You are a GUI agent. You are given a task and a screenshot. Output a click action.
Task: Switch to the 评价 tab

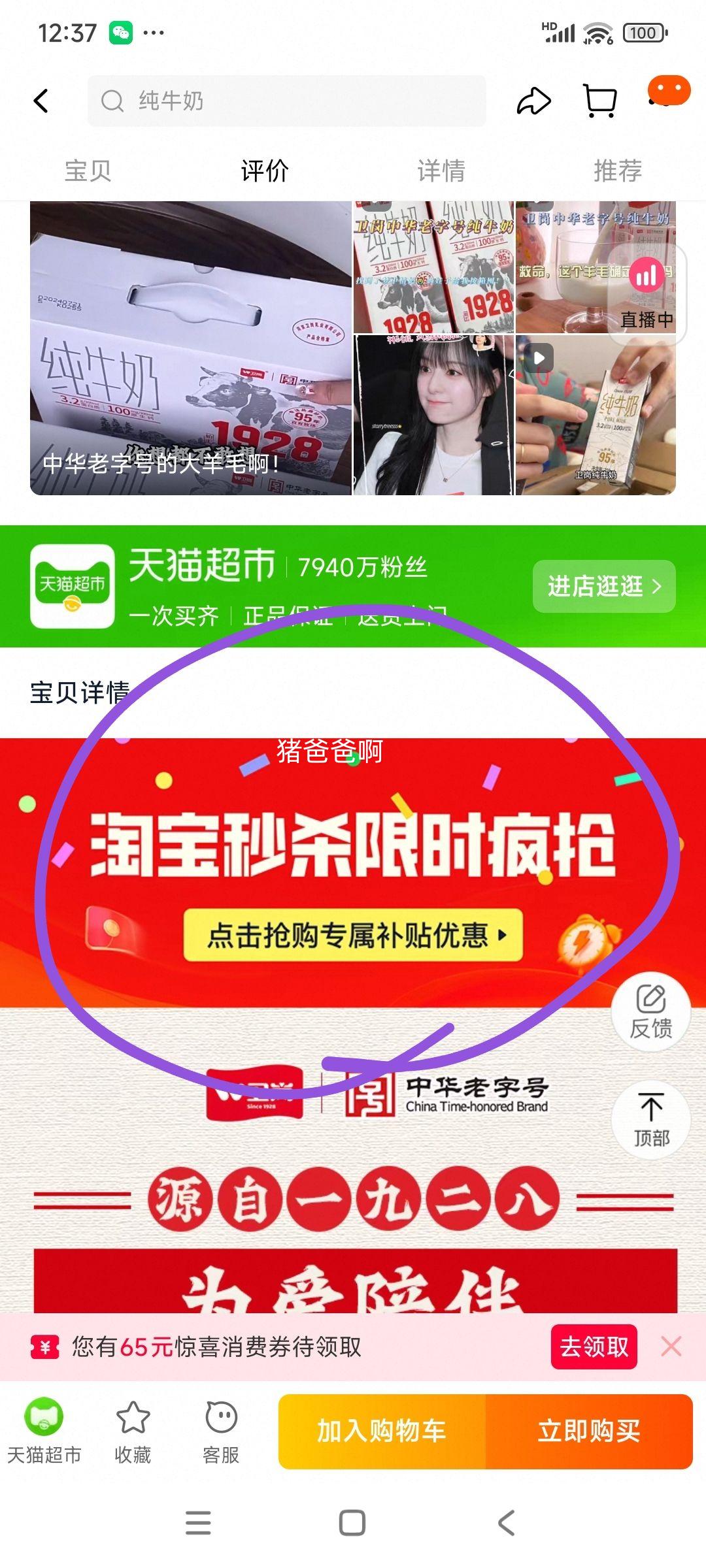265,171
